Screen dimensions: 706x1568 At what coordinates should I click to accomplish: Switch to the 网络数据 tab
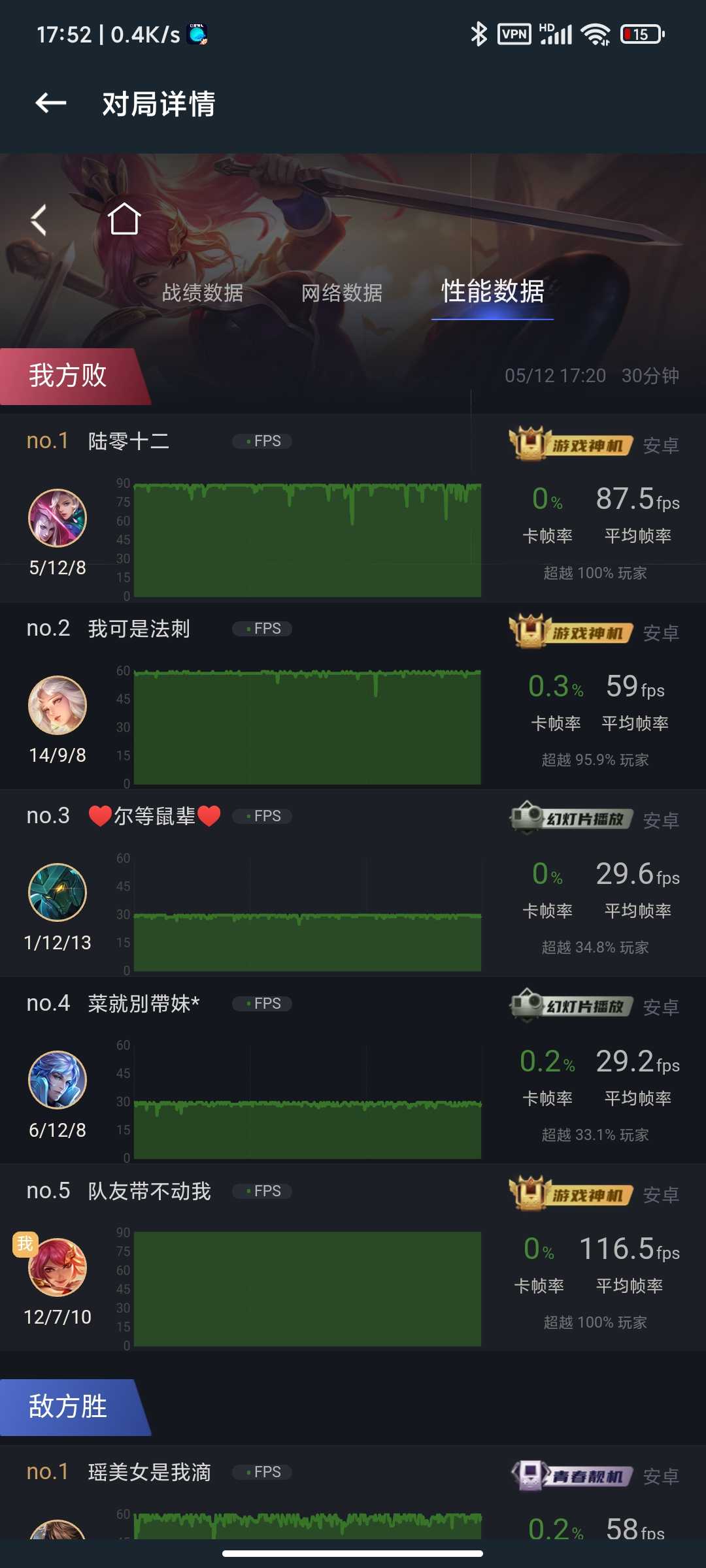click(342, 293)
